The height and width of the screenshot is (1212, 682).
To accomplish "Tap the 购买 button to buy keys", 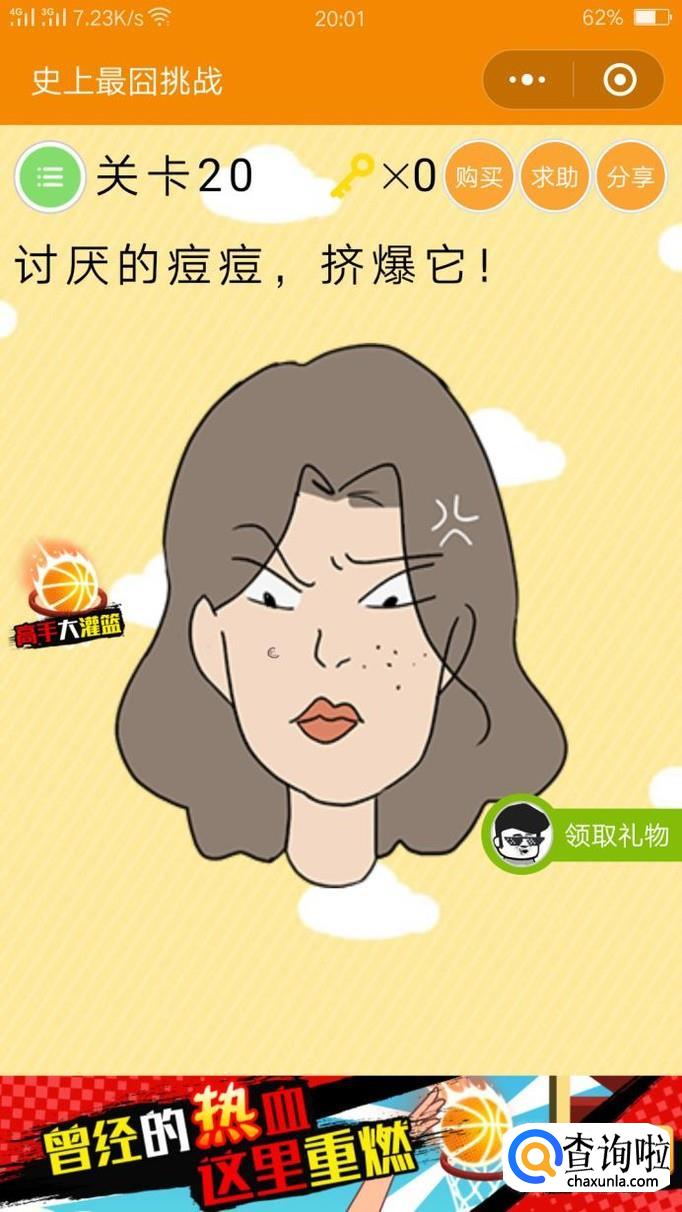I will (x=479, y=178).
